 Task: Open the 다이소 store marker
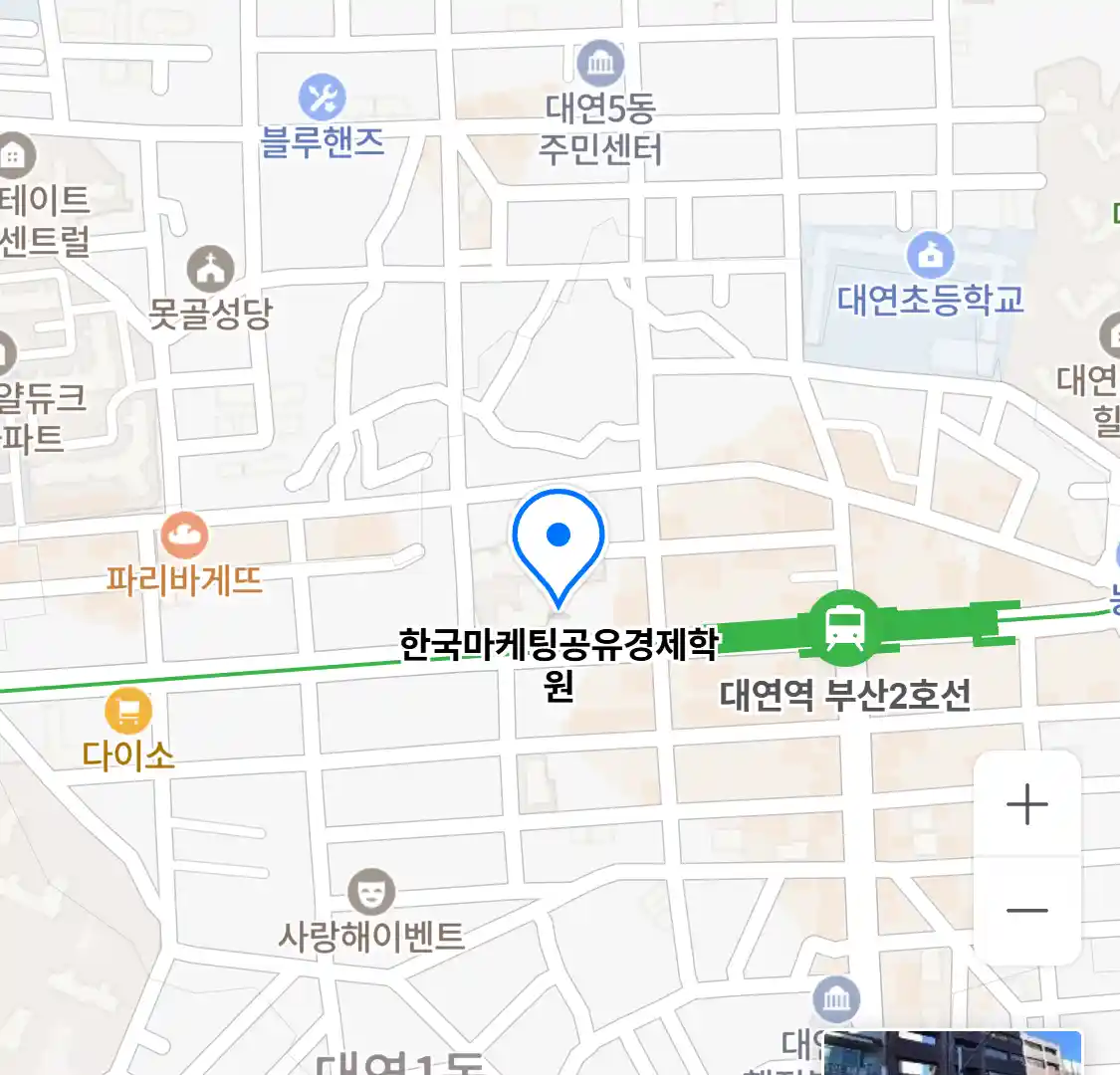point(128,712)
